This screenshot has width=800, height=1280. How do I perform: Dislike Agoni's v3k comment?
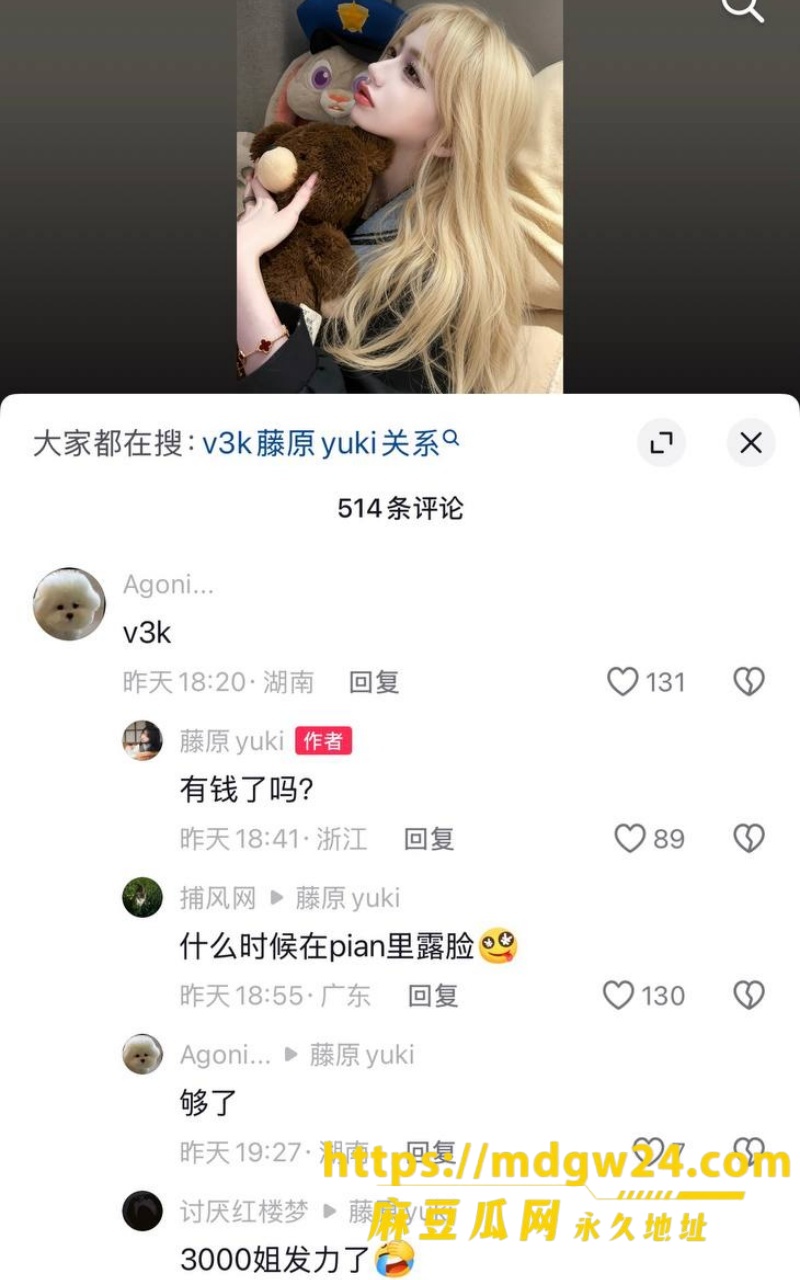coord(749,682)
